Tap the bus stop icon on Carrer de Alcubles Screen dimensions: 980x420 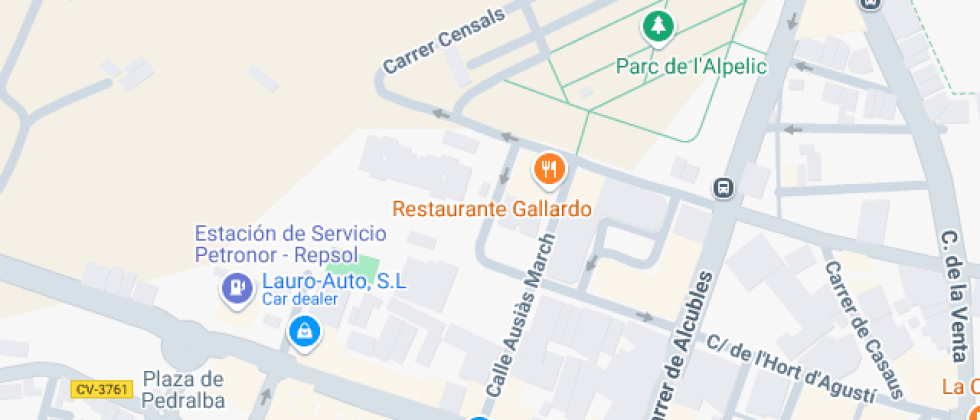[724, 187]
